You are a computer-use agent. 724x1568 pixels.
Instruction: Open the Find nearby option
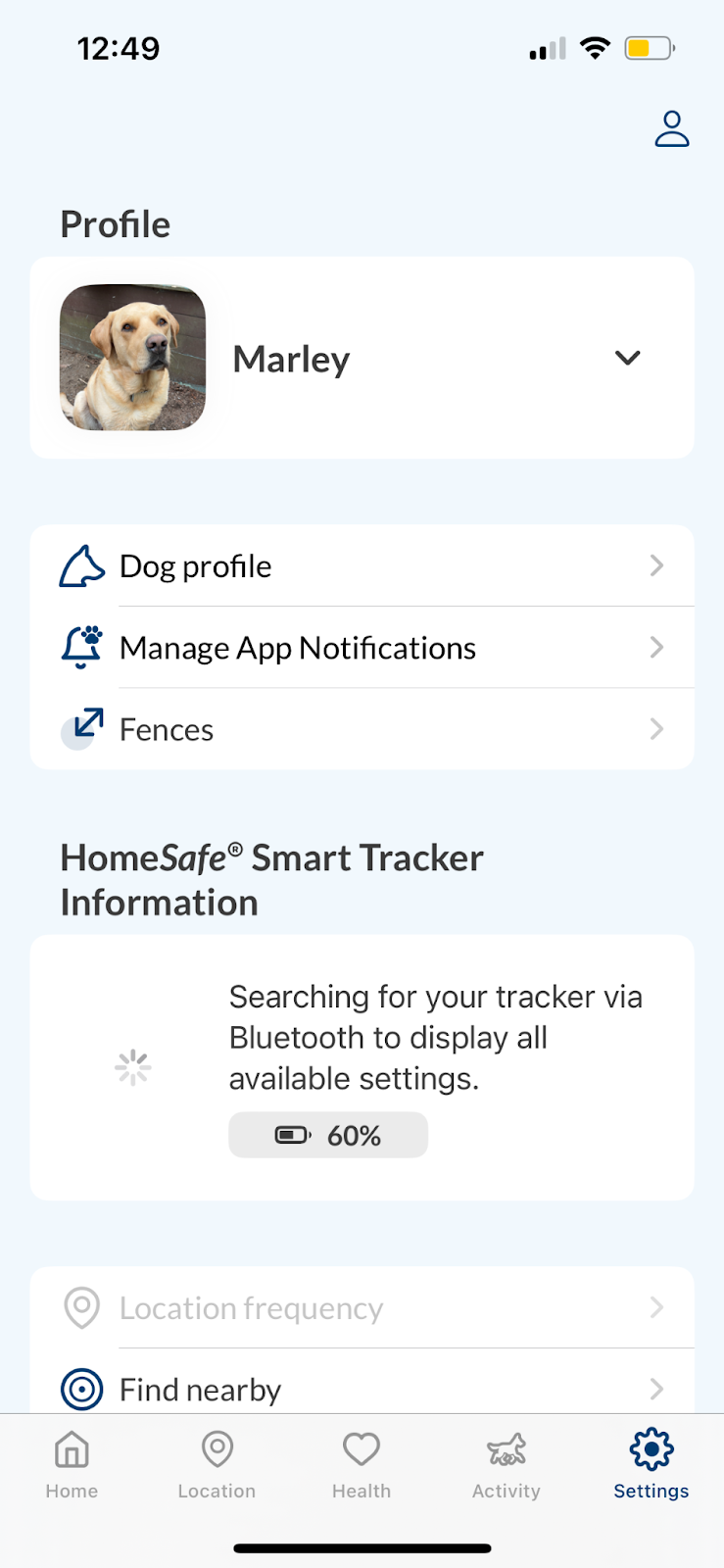362,1388
